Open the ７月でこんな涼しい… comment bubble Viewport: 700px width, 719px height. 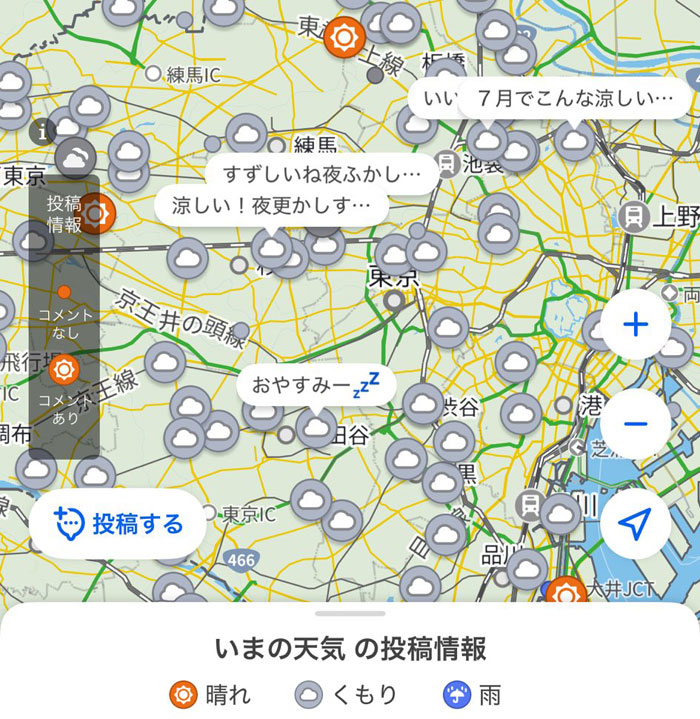pyautogui.click(x=575, y=99)
